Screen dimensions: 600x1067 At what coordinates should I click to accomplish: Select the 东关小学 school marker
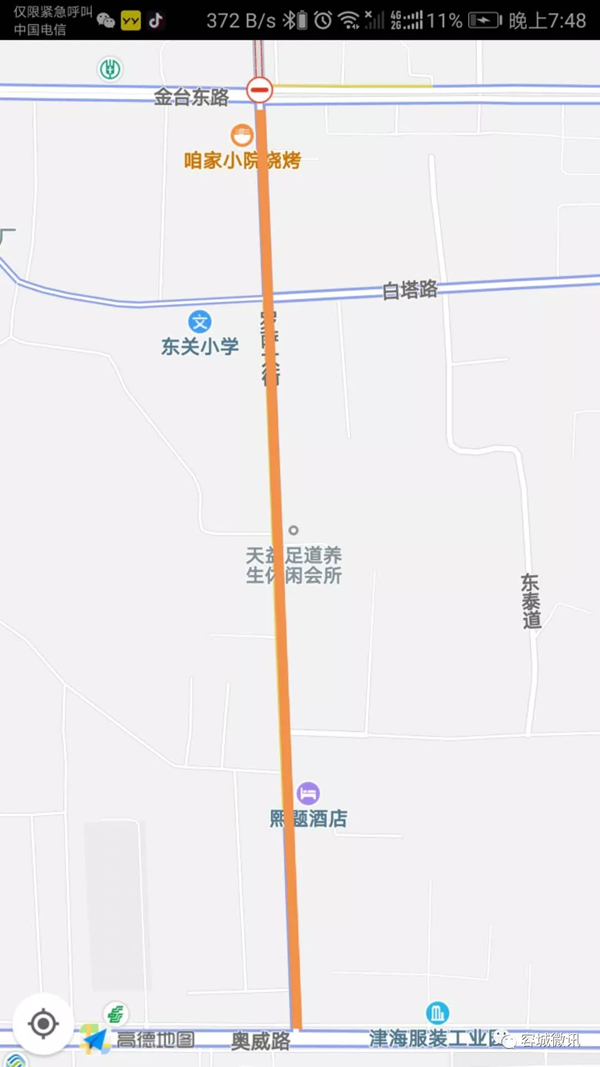pyautogui.click(x=200, y=322)
